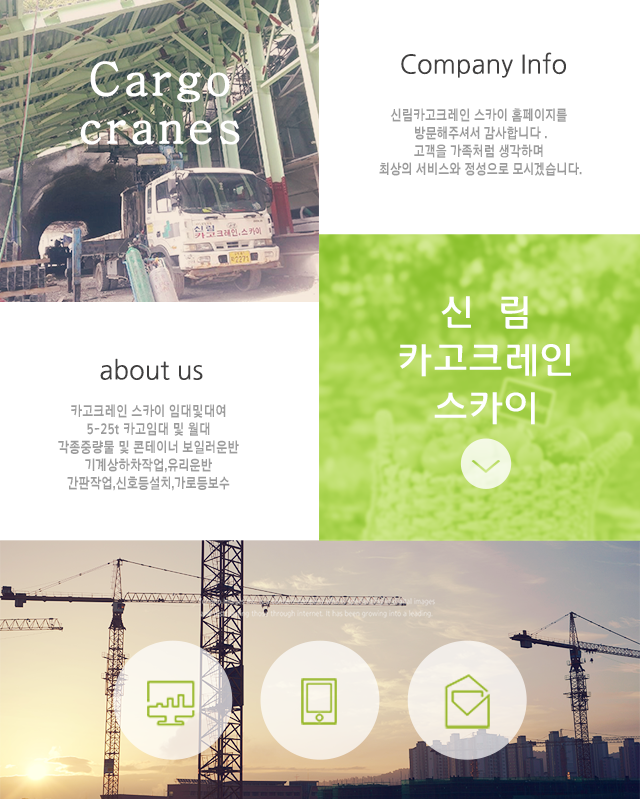
Task: Open the monitor chart circle icon
Action: point(171,700)
